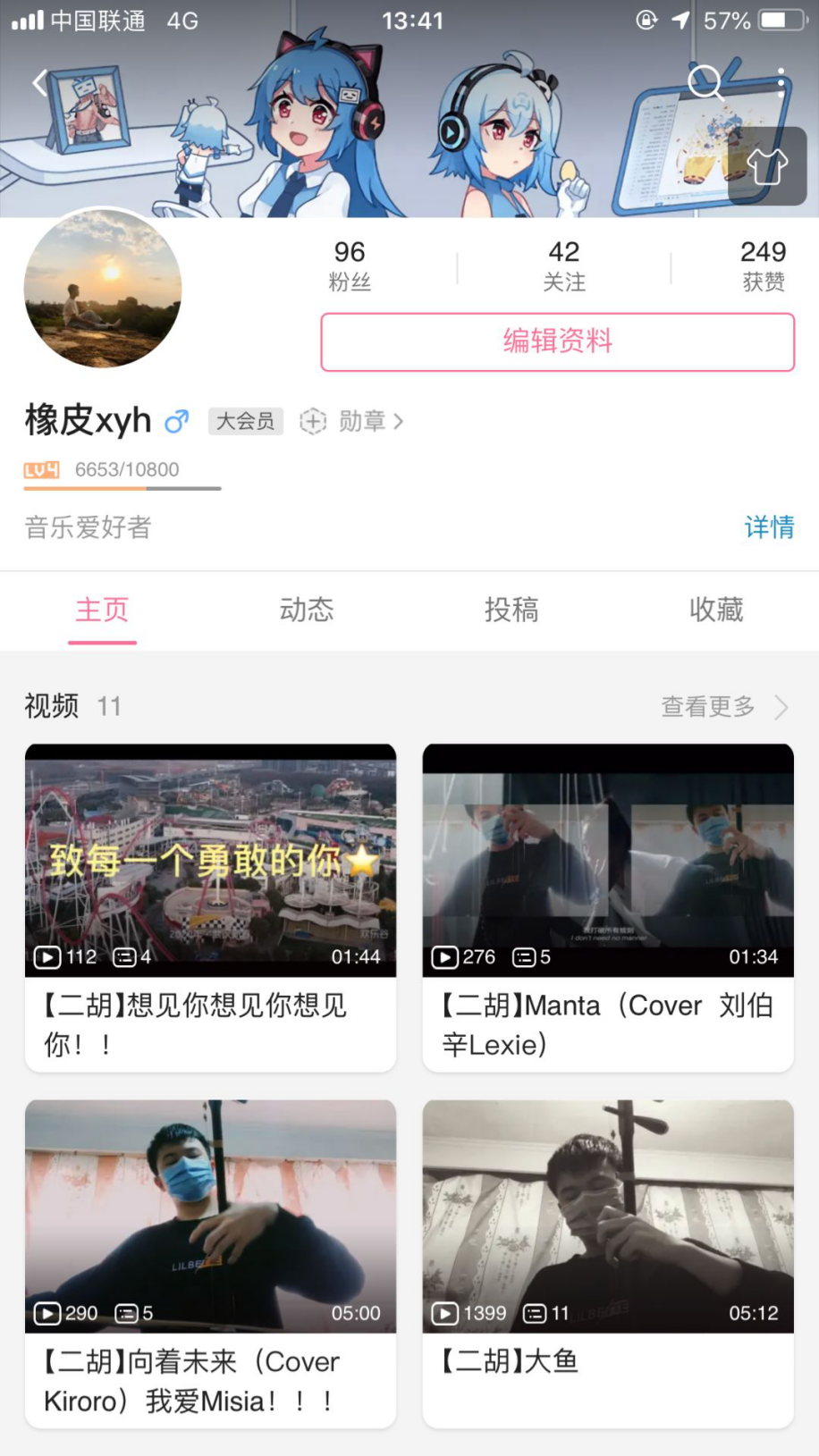Open the profile avatar photo
Viewport: 819px width, 1456px height.
103,288
